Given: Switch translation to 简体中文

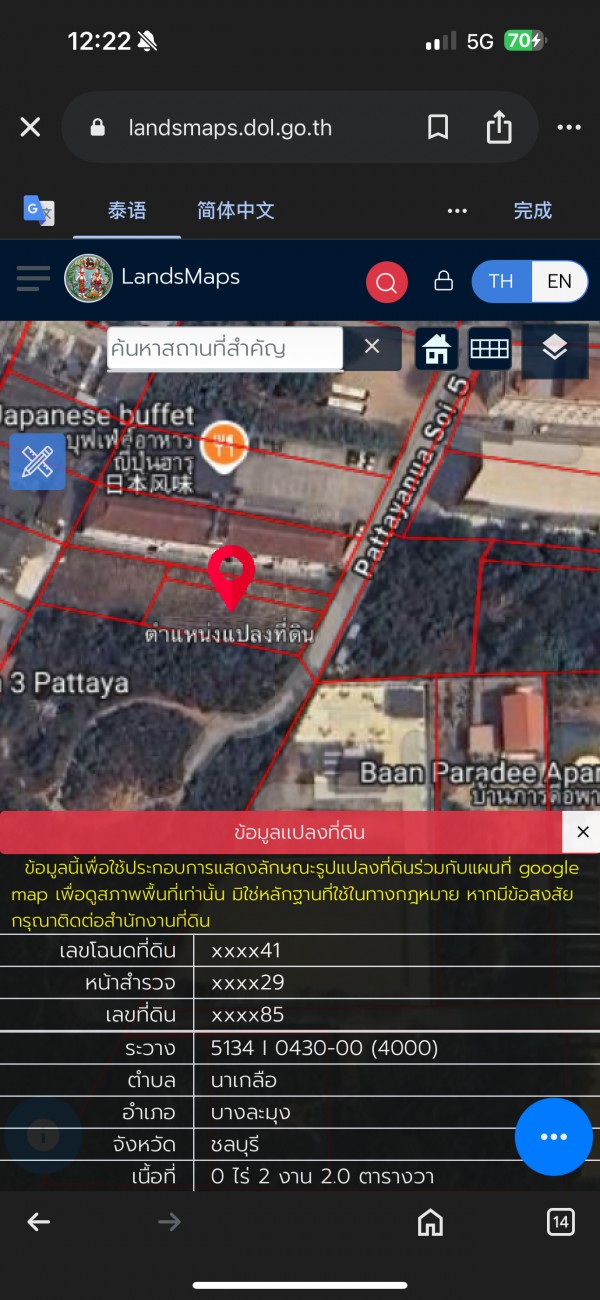Looking at the screenshot, I should click(235, 210).
